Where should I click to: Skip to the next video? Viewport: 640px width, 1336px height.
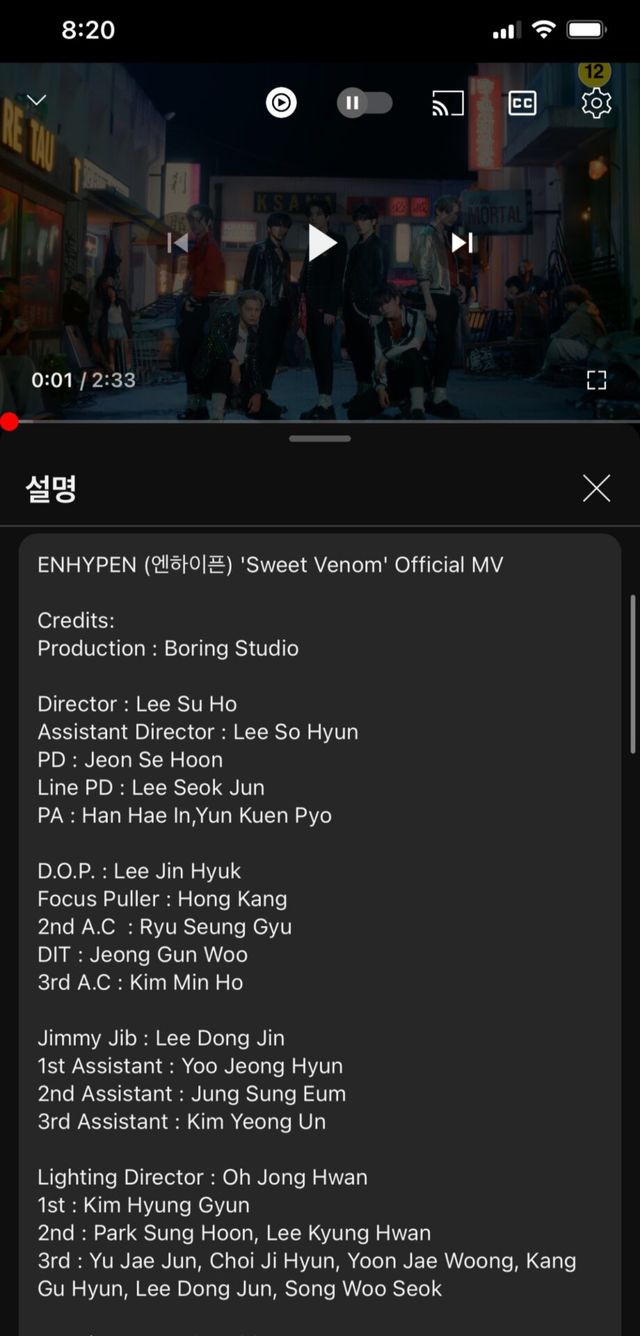pos(462,243)
